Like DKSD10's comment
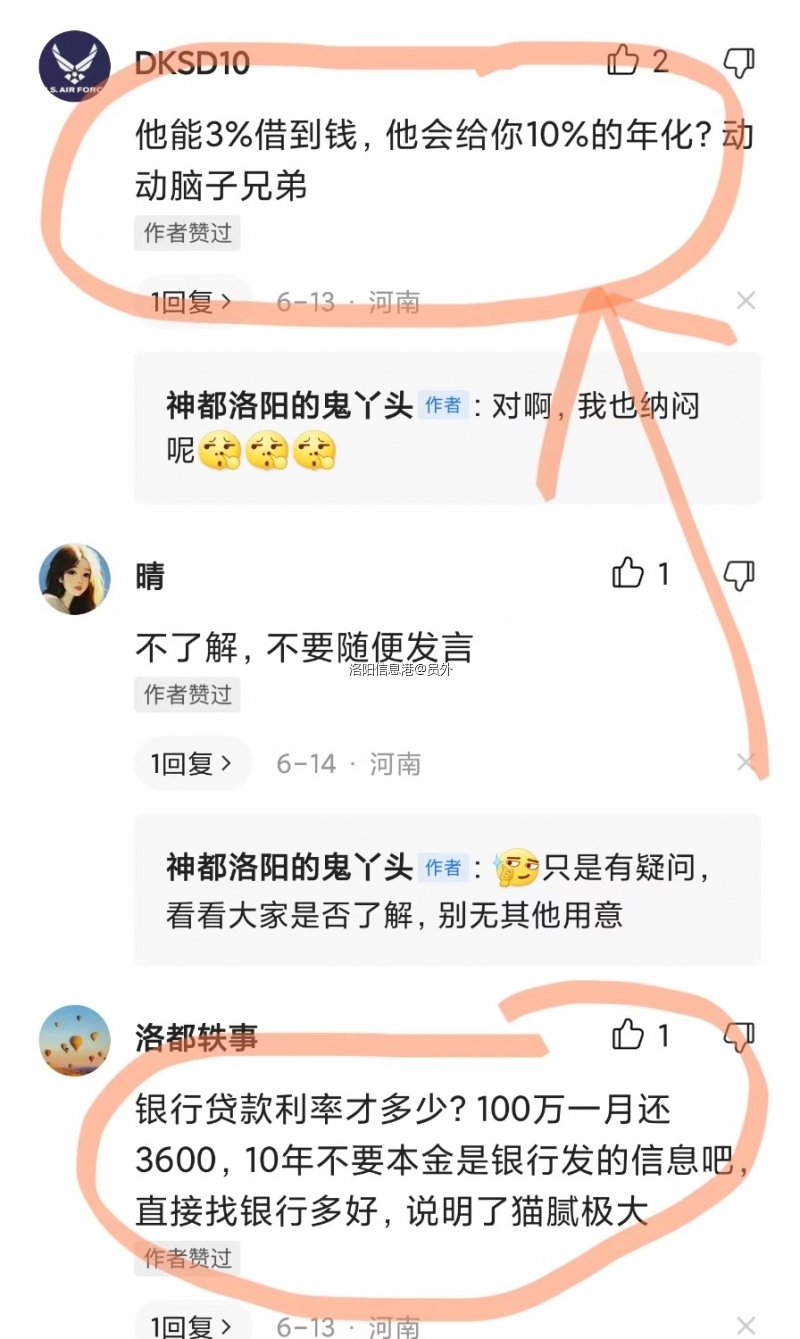The height and width of the screenshot is (1339, 800). tap(623, 61)
